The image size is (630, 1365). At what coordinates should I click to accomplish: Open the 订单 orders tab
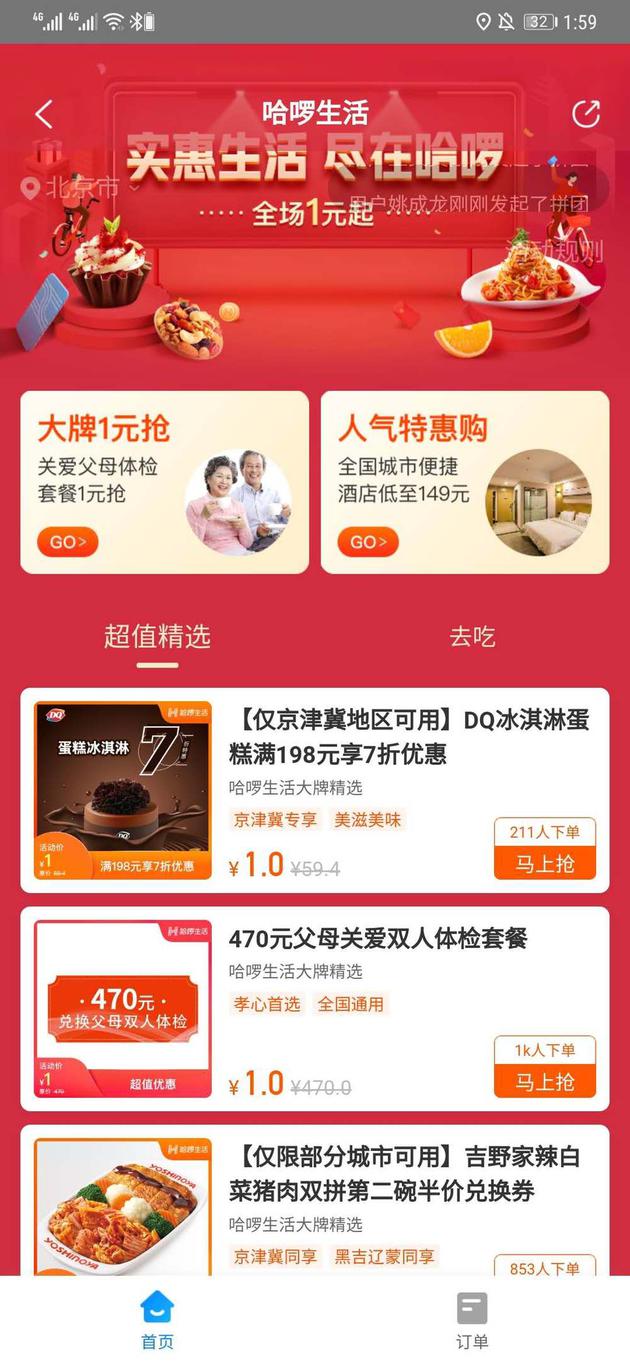[472, 1320]
